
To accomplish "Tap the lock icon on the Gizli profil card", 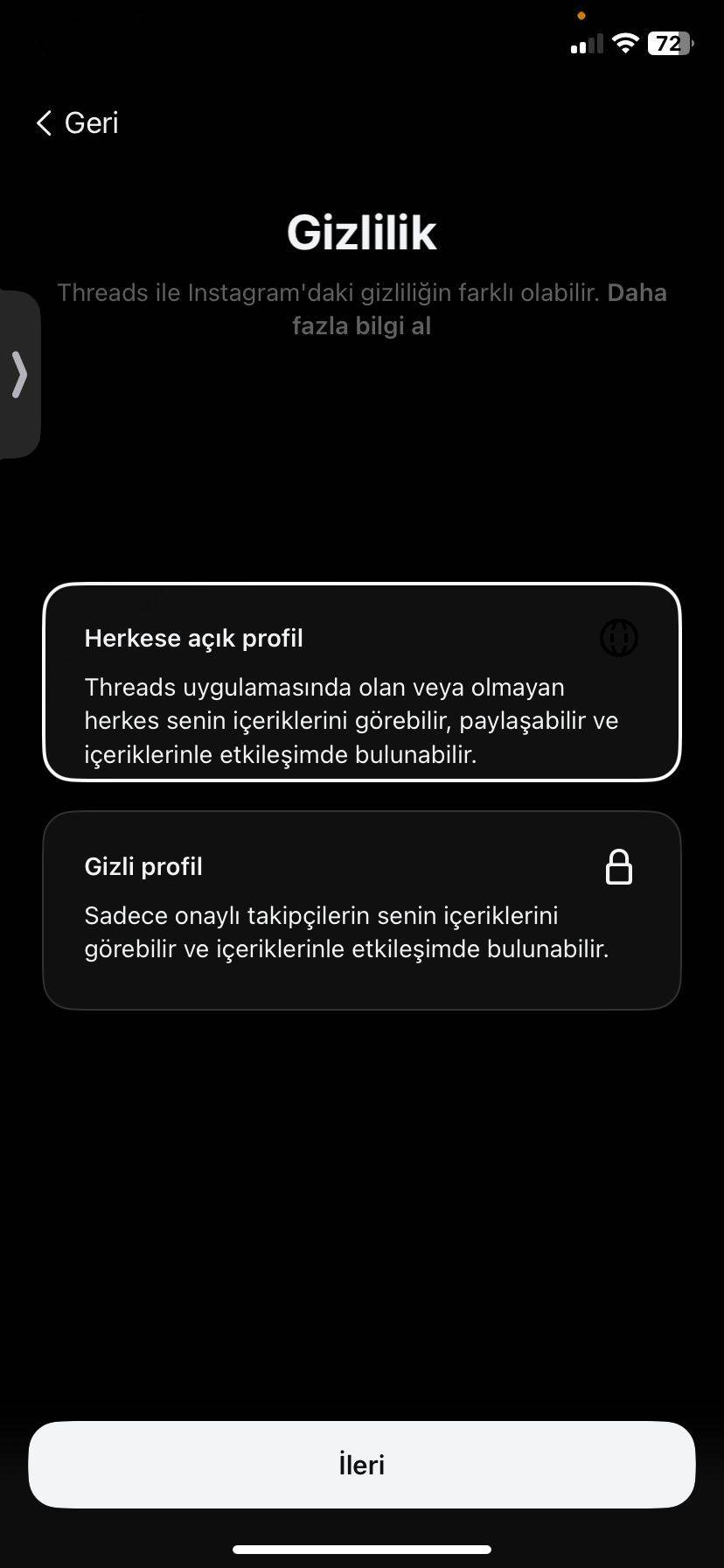I will click(619, 866).
